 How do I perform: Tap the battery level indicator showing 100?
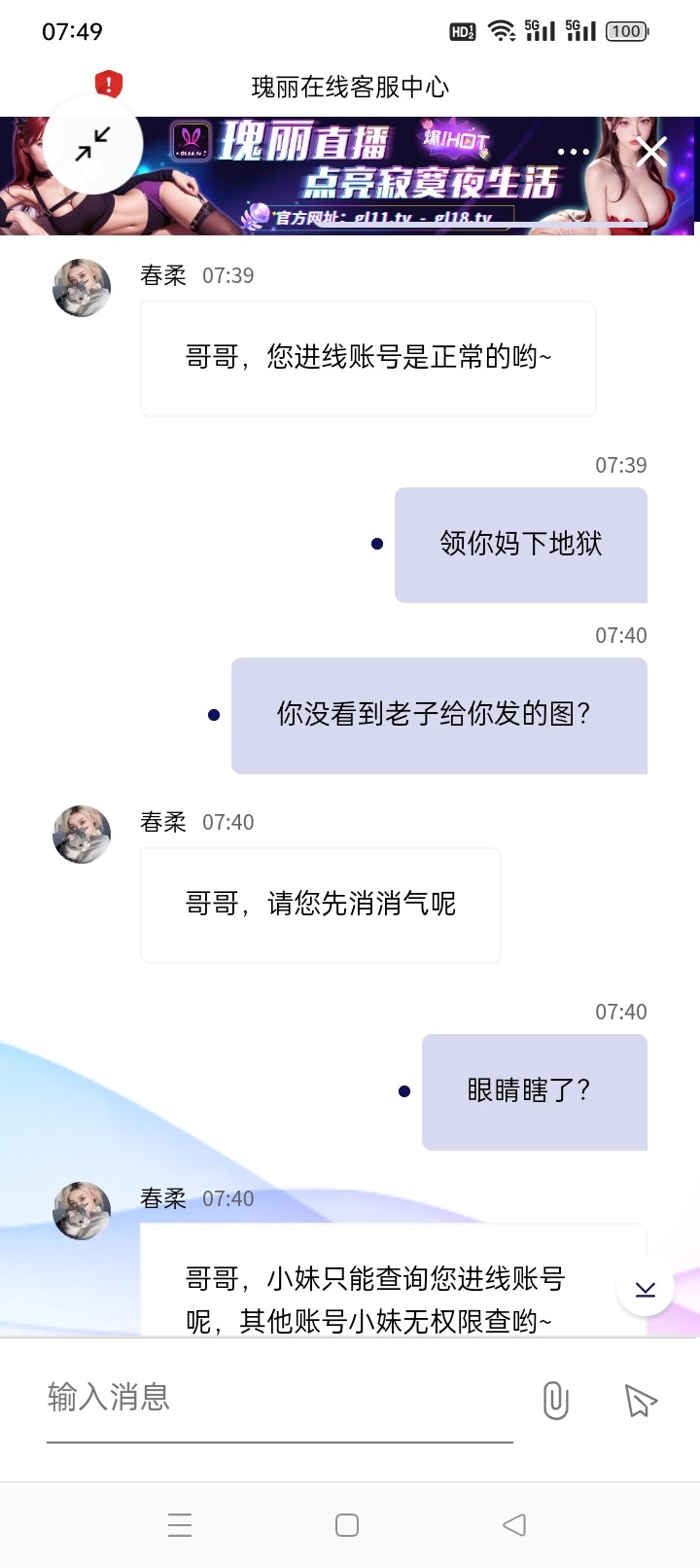click(x=625, y=30)
